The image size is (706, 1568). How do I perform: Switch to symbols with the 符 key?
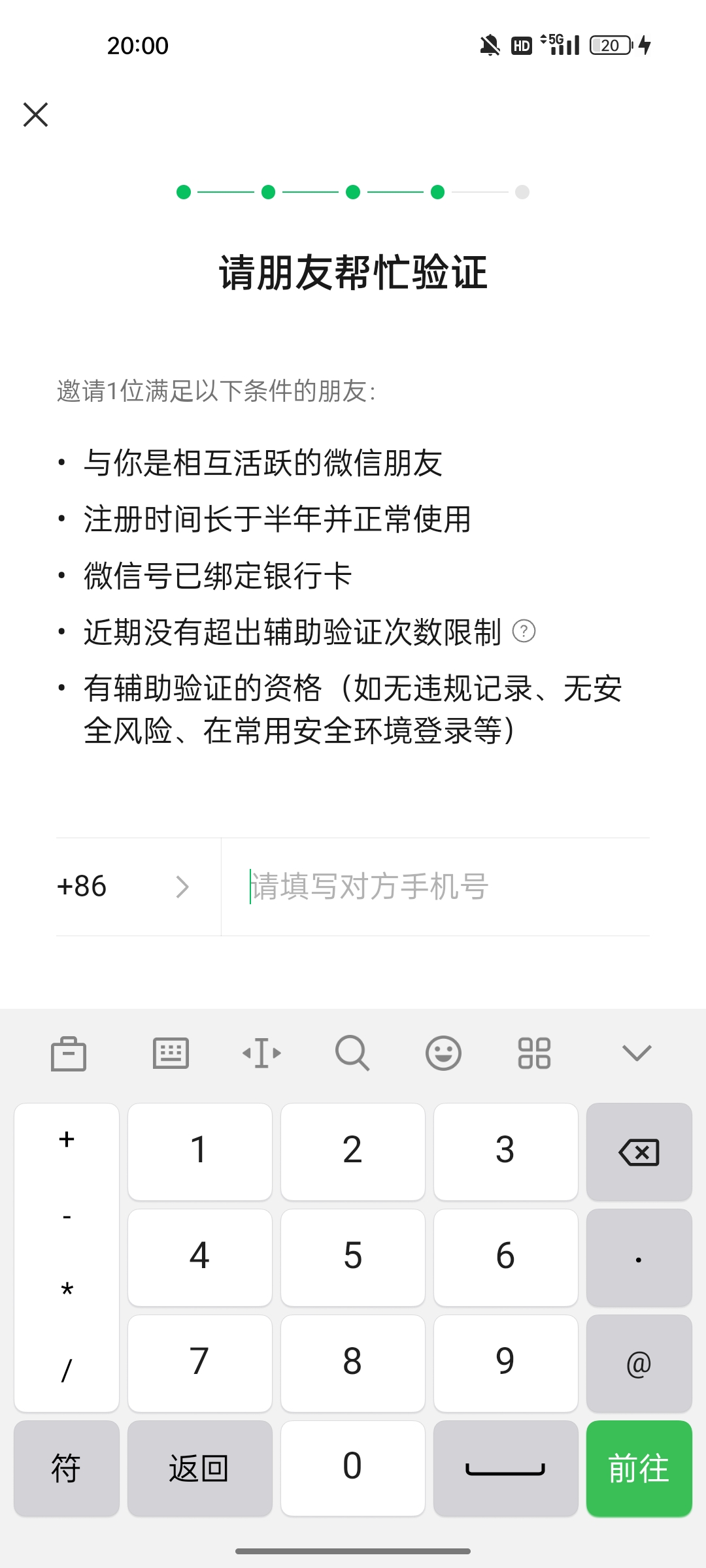coord(67,1468)
